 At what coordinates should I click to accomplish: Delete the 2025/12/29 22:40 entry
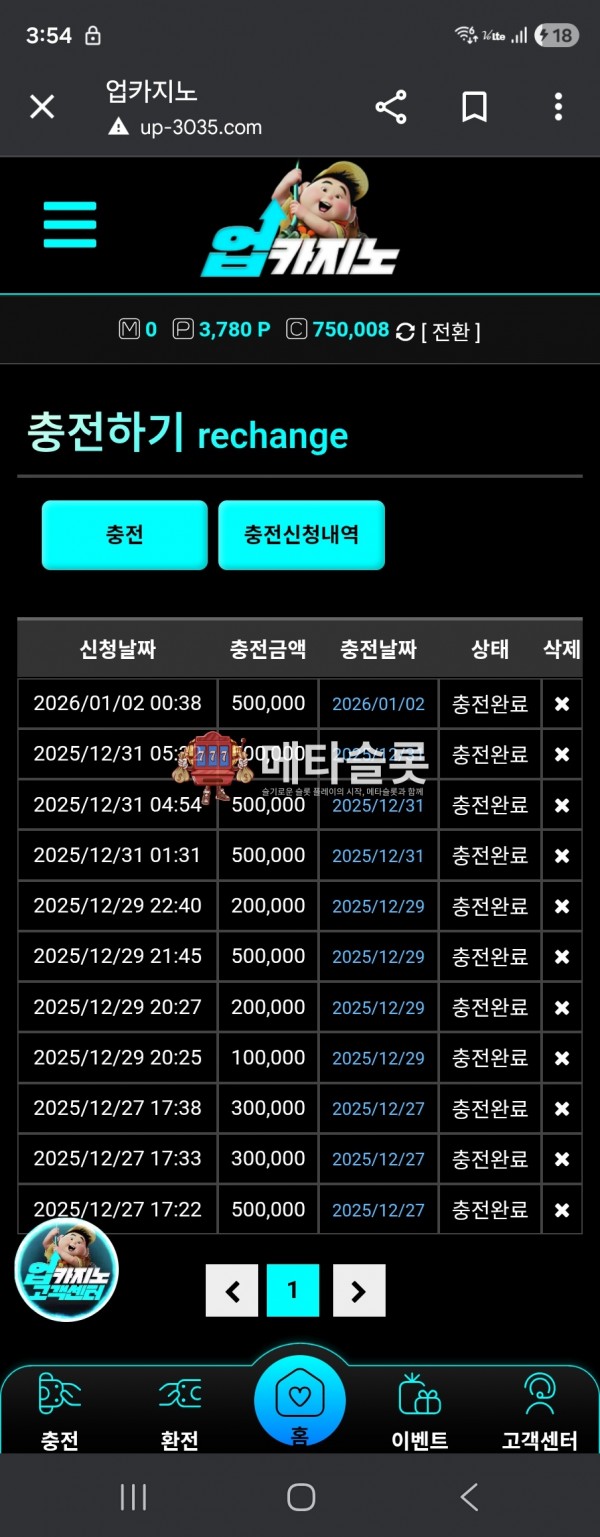pyautogui.click(x=562, y=907)
